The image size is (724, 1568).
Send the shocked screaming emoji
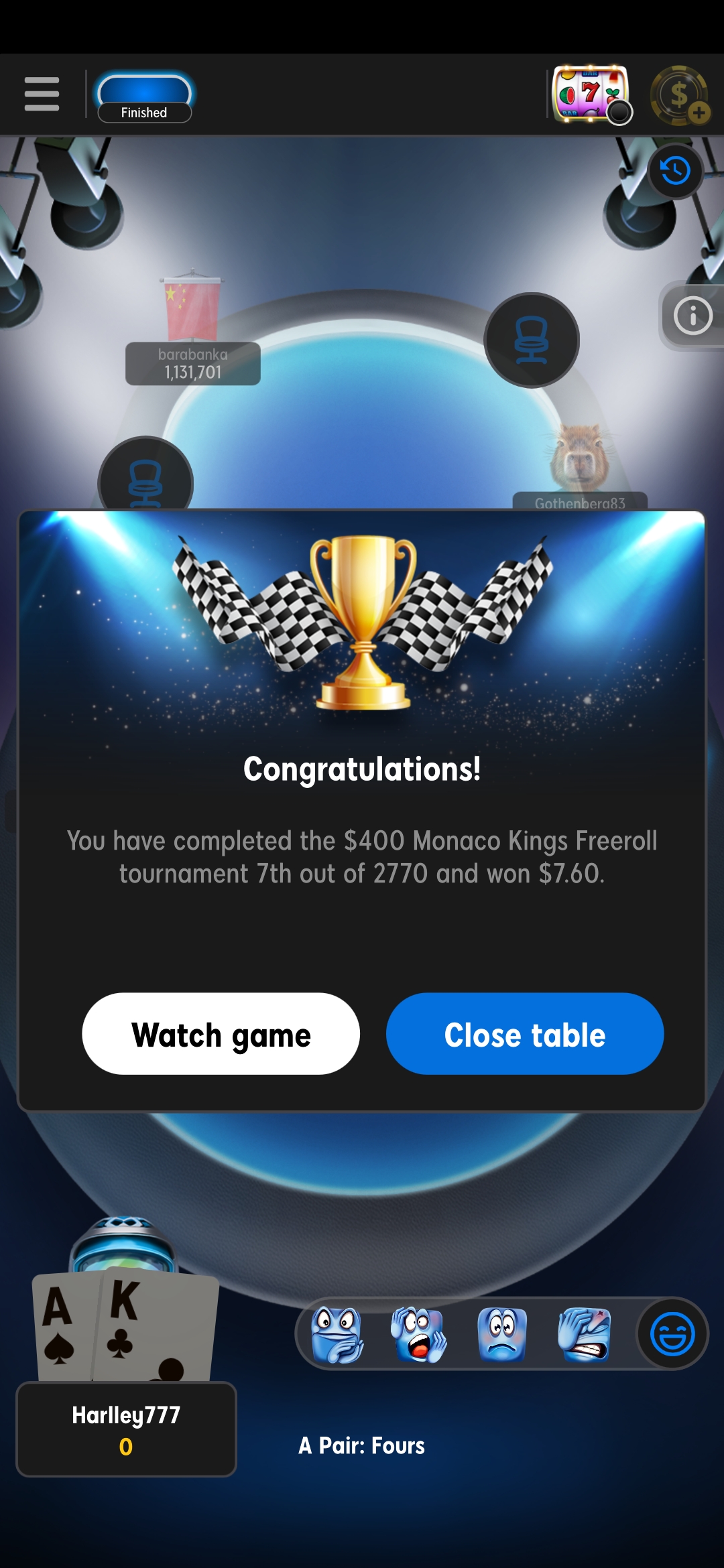tap(420, 1334)
